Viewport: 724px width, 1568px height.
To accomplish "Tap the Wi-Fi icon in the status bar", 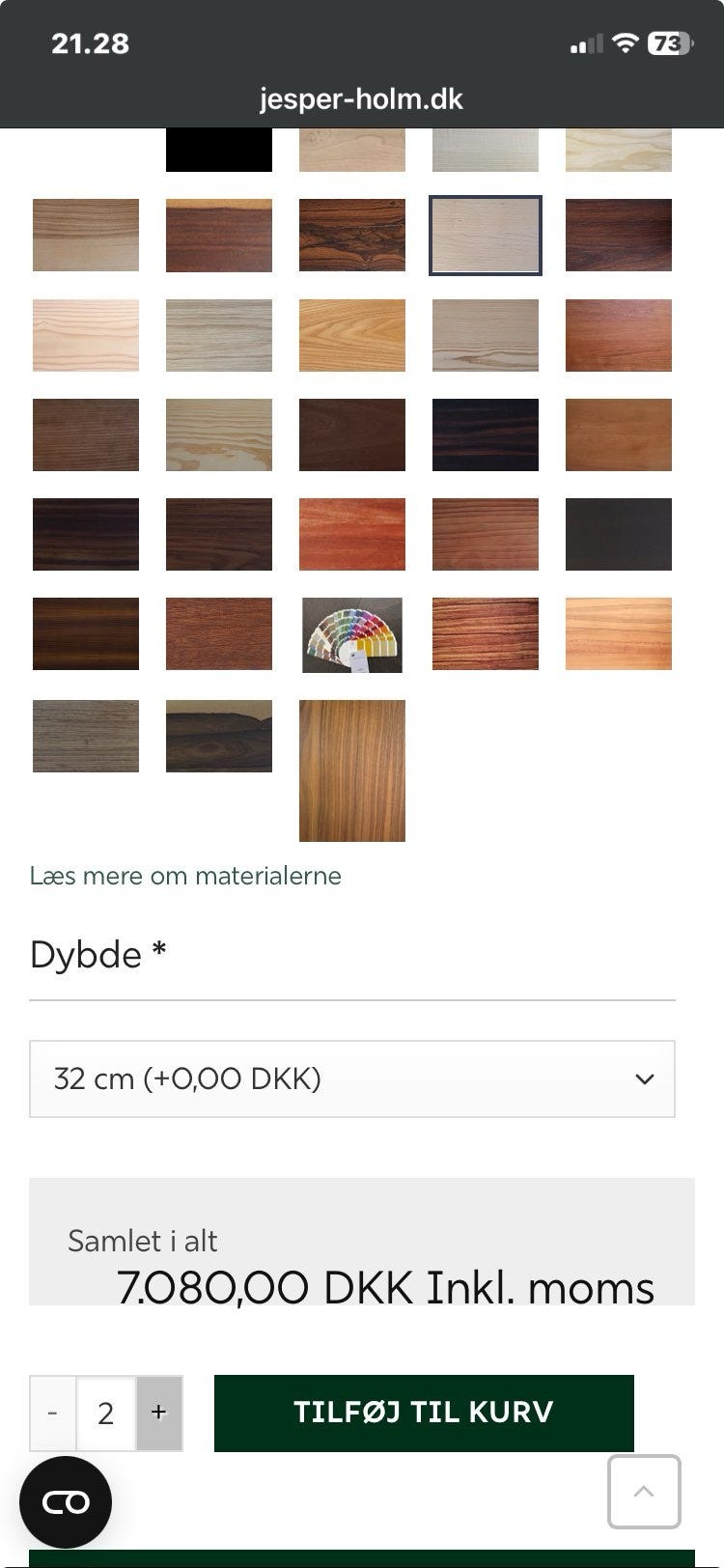I will click(624, 42).
